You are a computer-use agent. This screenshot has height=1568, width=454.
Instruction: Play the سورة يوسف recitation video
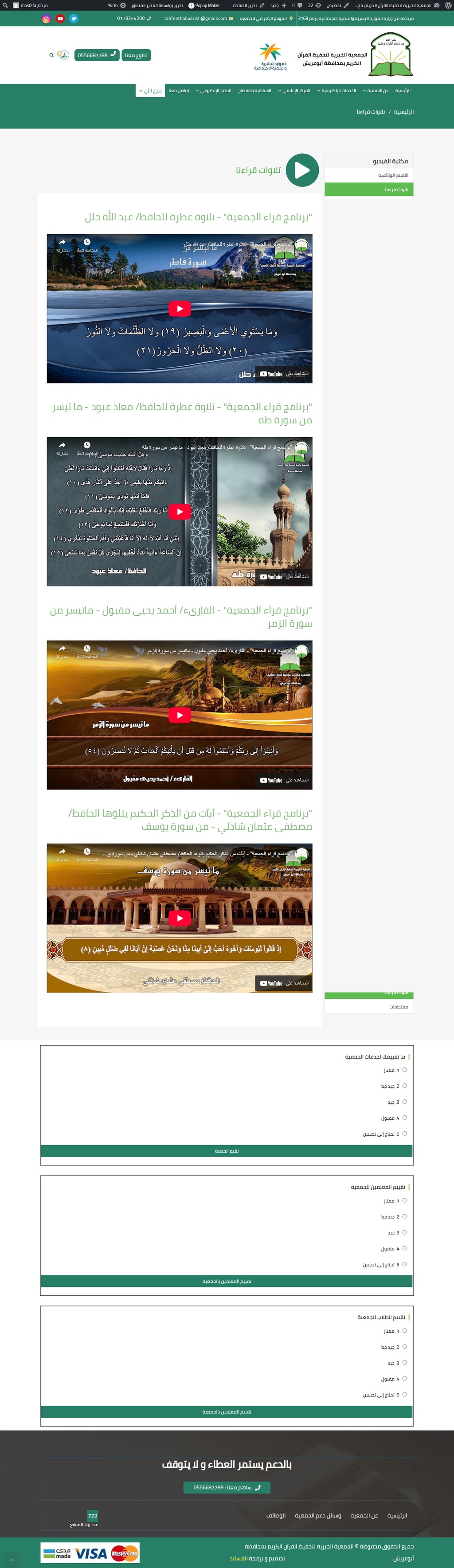click(x=180, y=918)
